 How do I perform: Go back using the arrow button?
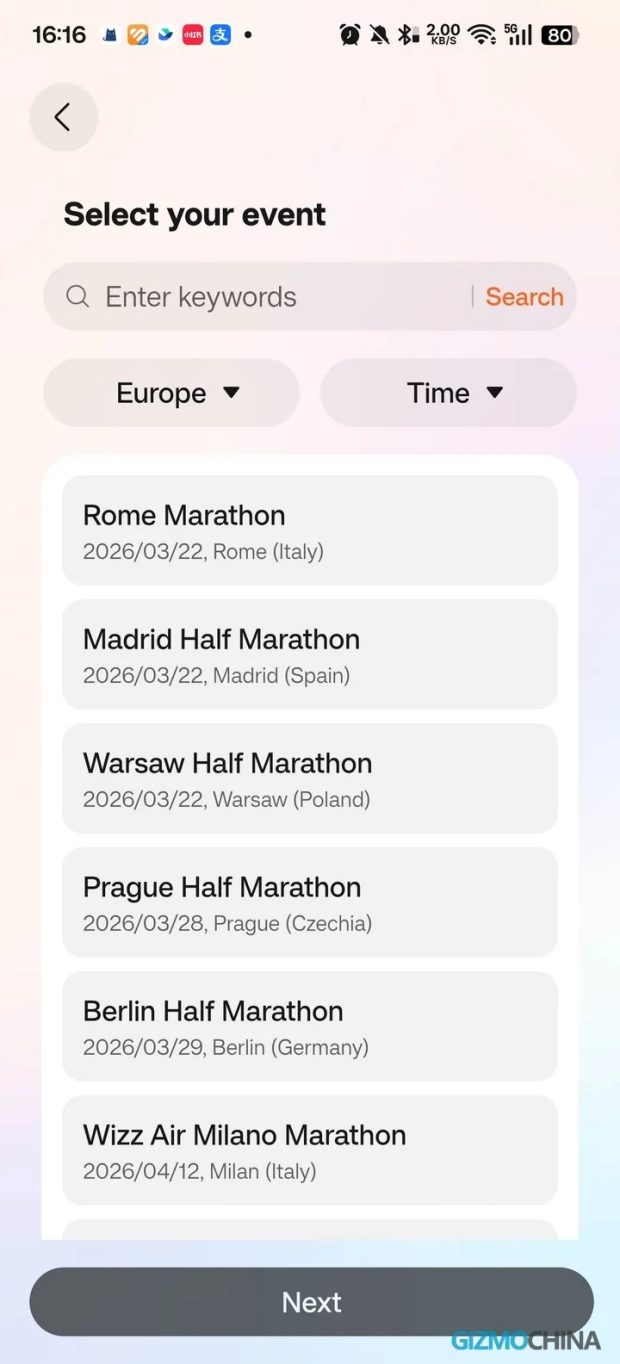pyautogui.click(x=63, y=117)
